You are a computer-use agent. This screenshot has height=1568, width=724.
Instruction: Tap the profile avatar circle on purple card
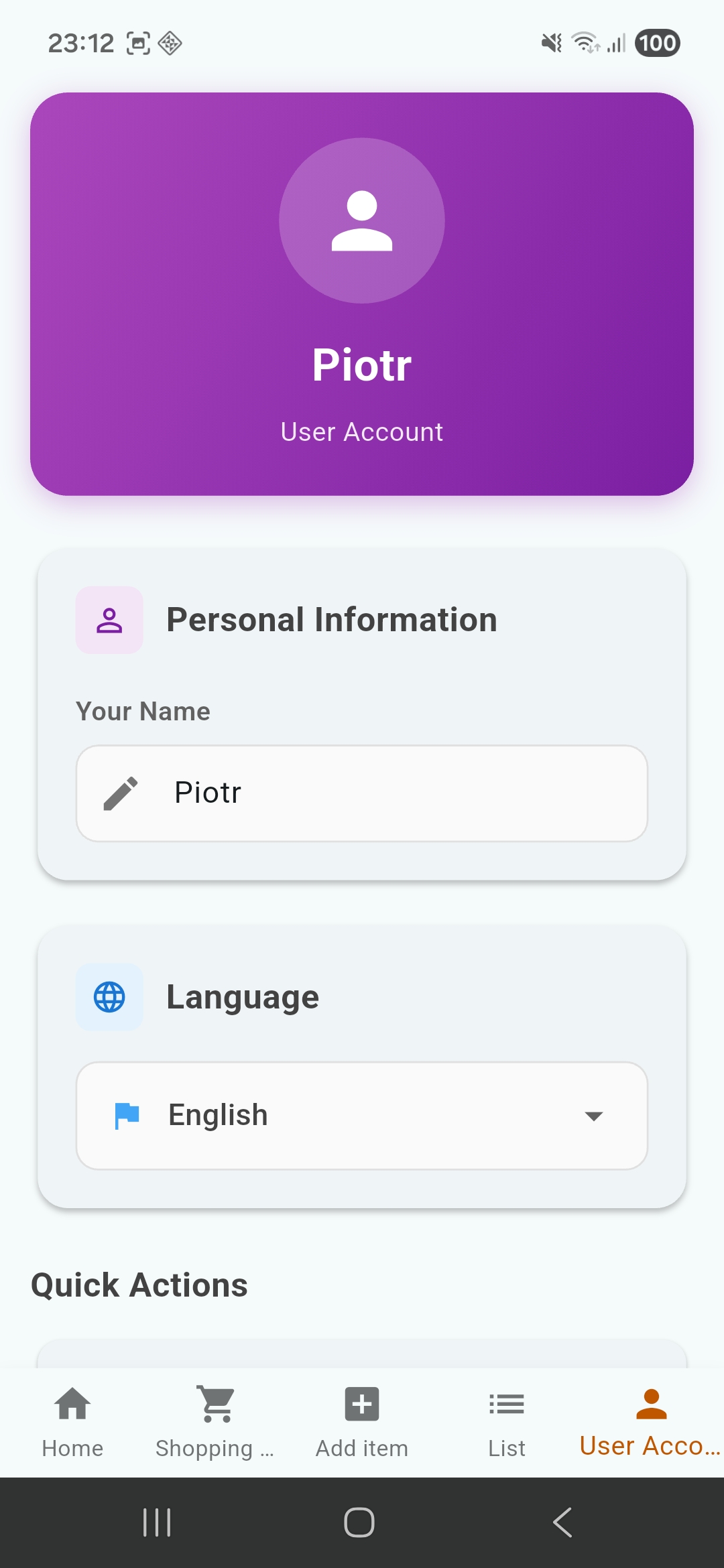pyautogui.click(x=361, y=221)
